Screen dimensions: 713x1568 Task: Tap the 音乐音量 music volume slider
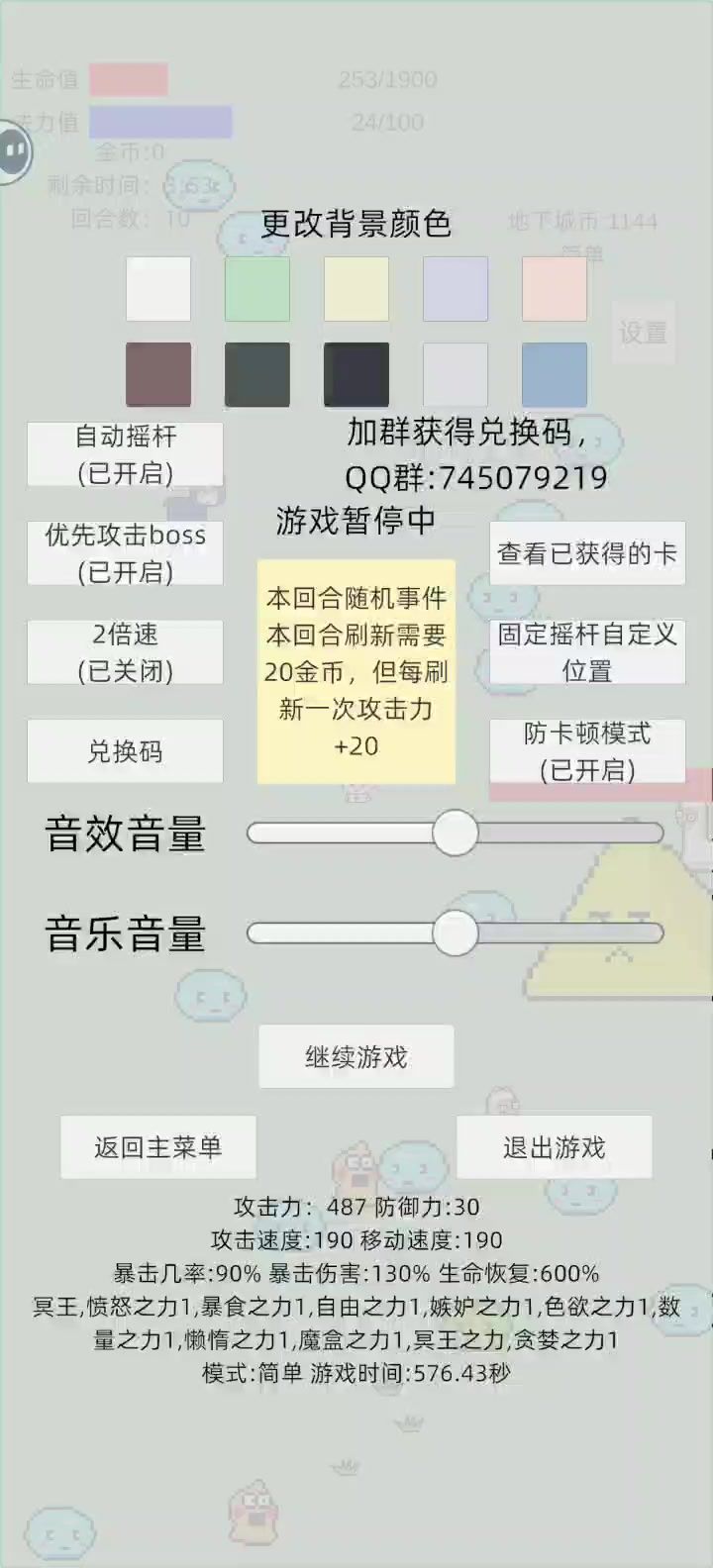pos(456,932)
